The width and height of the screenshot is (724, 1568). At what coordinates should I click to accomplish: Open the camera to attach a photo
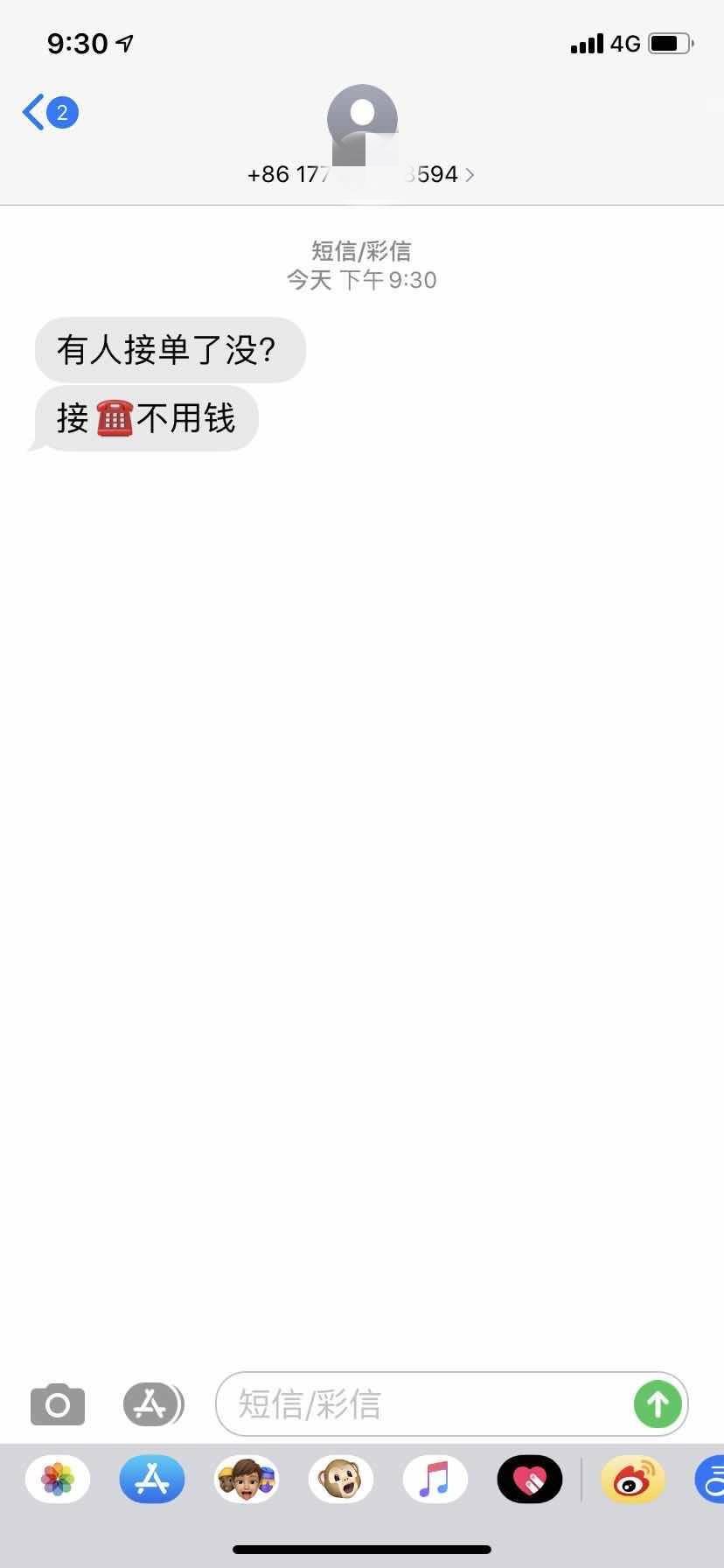[x=58, y=1404]
